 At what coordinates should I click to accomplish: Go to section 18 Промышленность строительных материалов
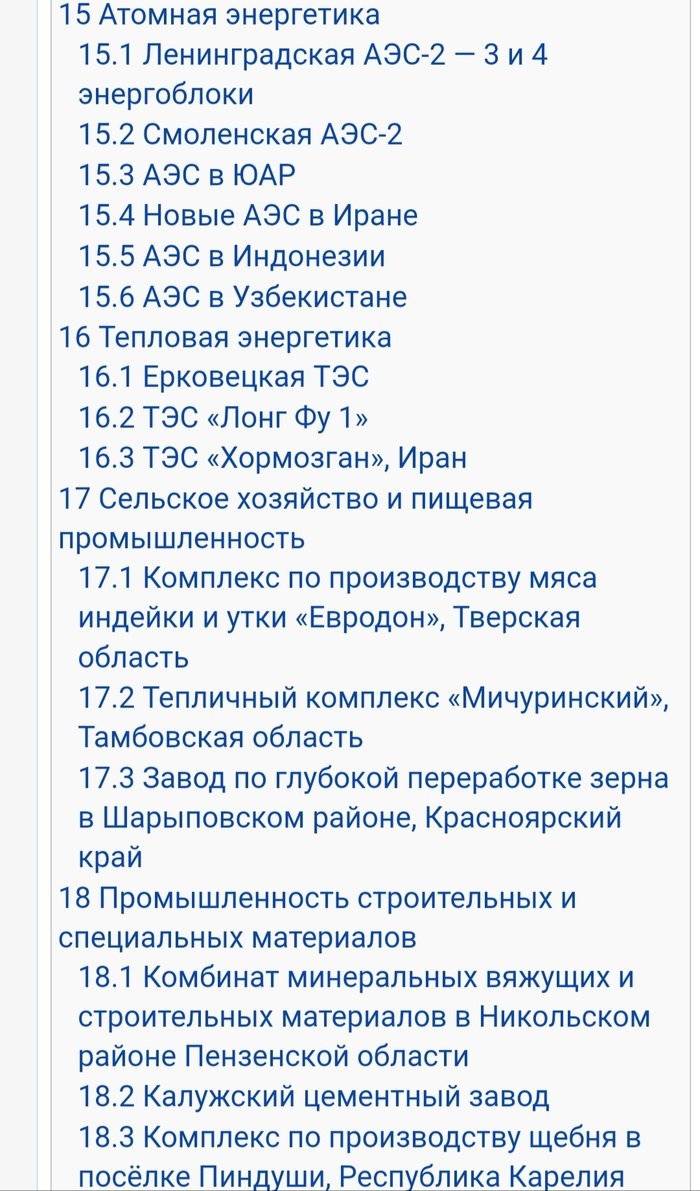click(317, 898)
